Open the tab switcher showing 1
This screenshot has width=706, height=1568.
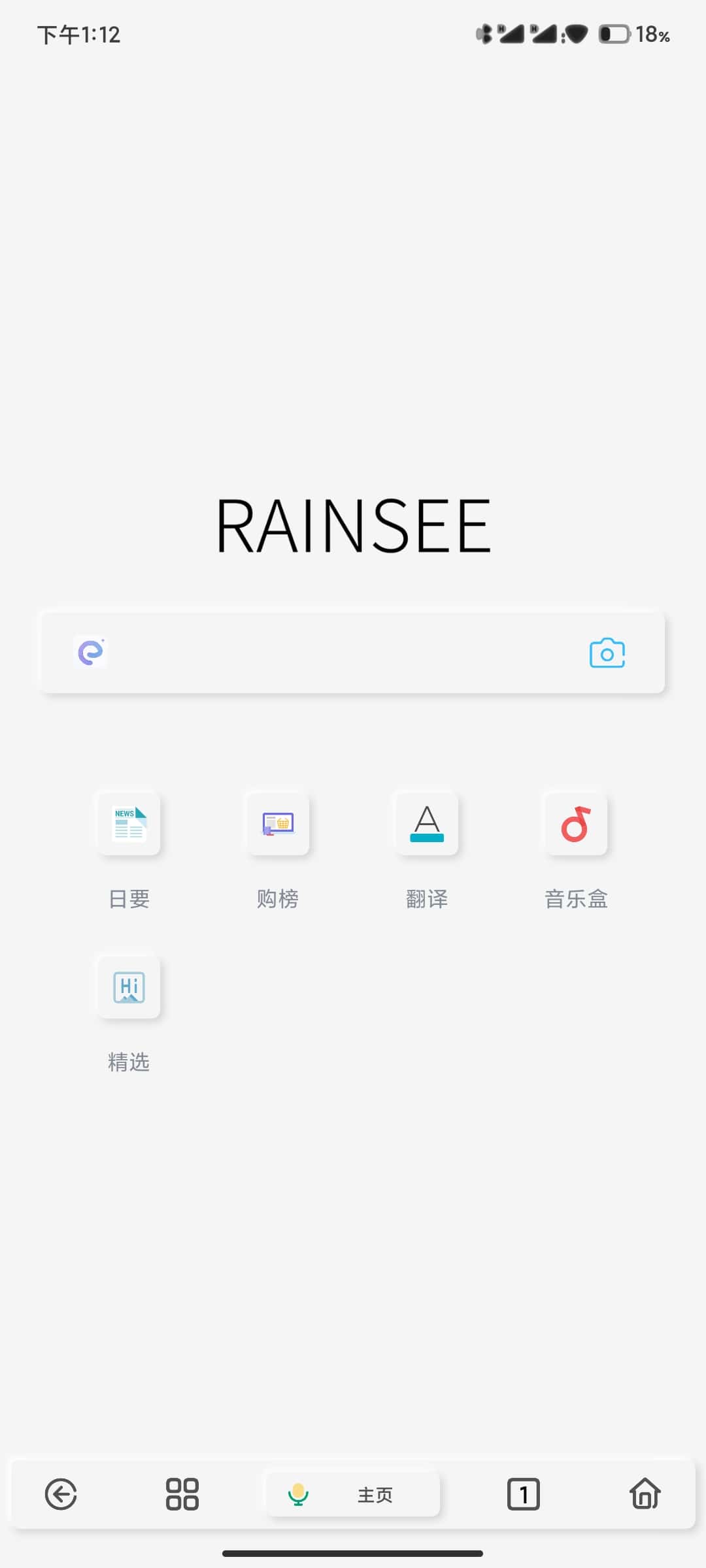(x=523, y=1494)
